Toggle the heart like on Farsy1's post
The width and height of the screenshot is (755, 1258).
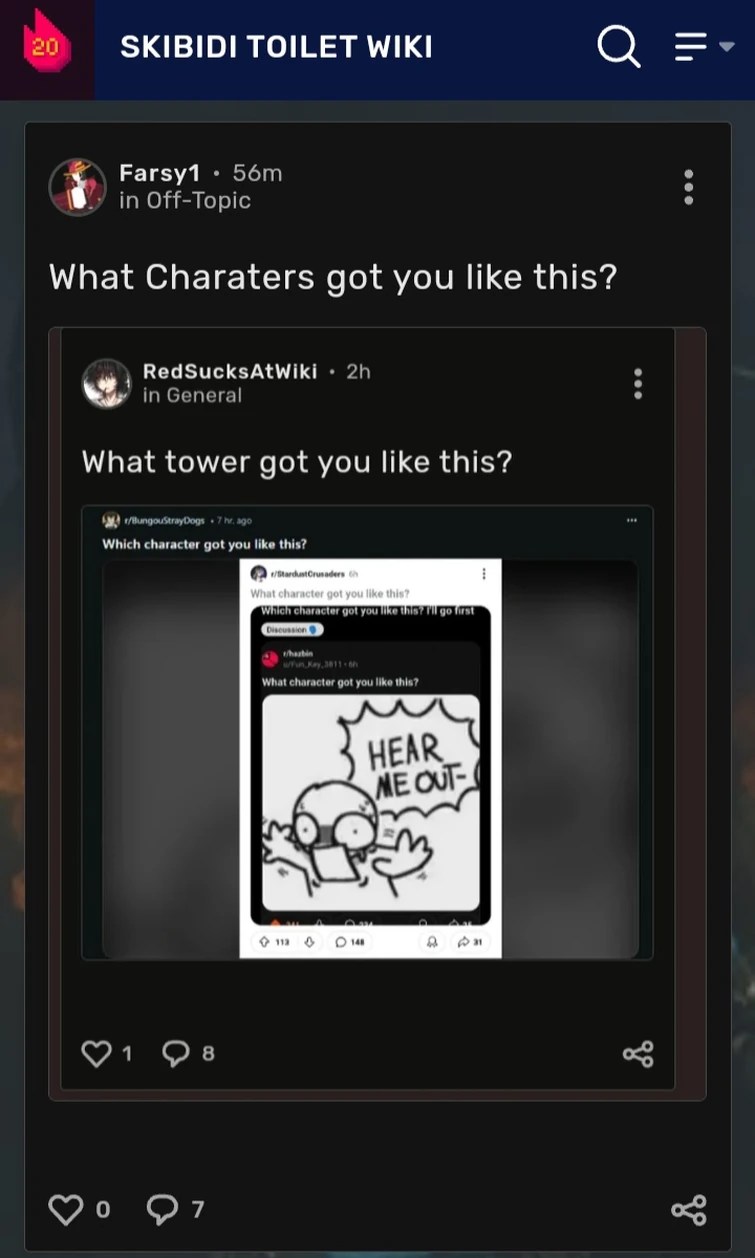pos(66,1209)
